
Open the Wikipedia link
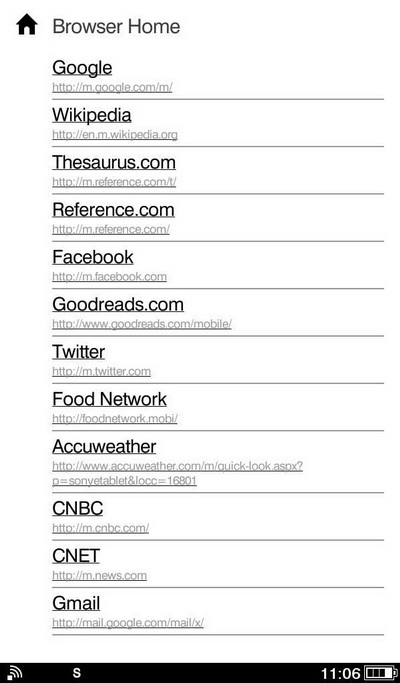[92, 115]
